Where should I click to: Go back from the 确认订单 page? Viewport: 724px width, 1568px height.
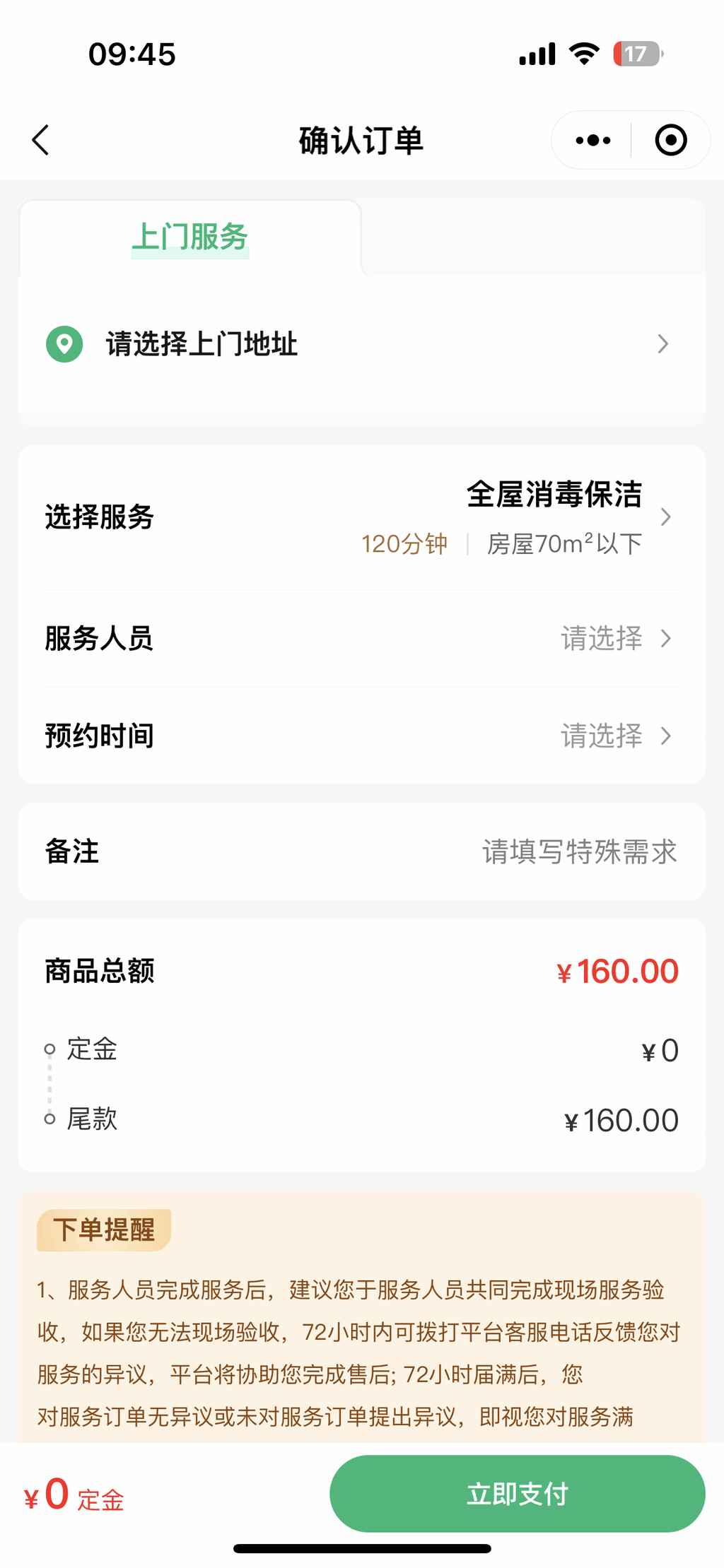pos(41,140)
